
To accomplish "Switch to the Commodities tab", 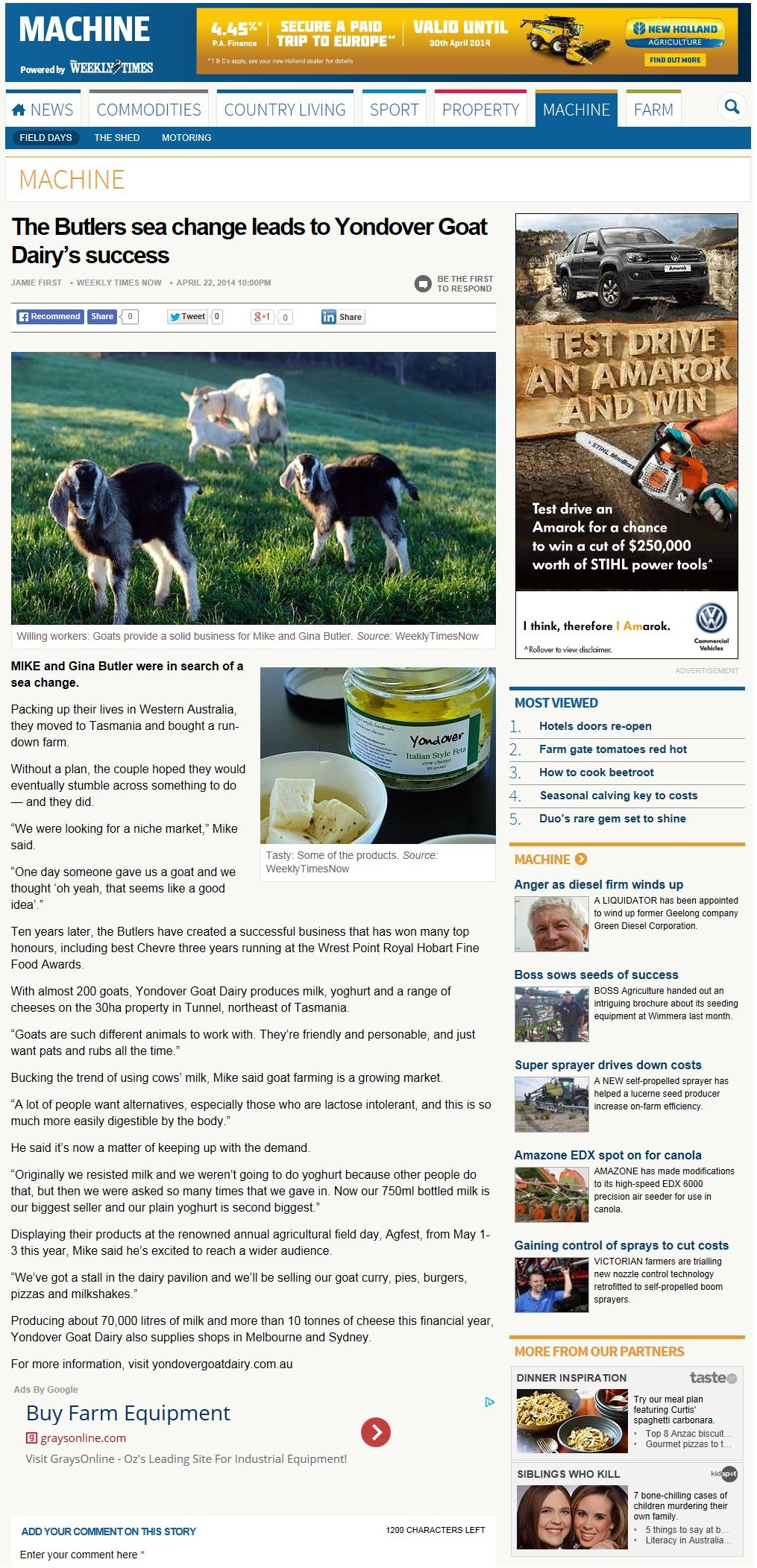I will tap(148, 110).
